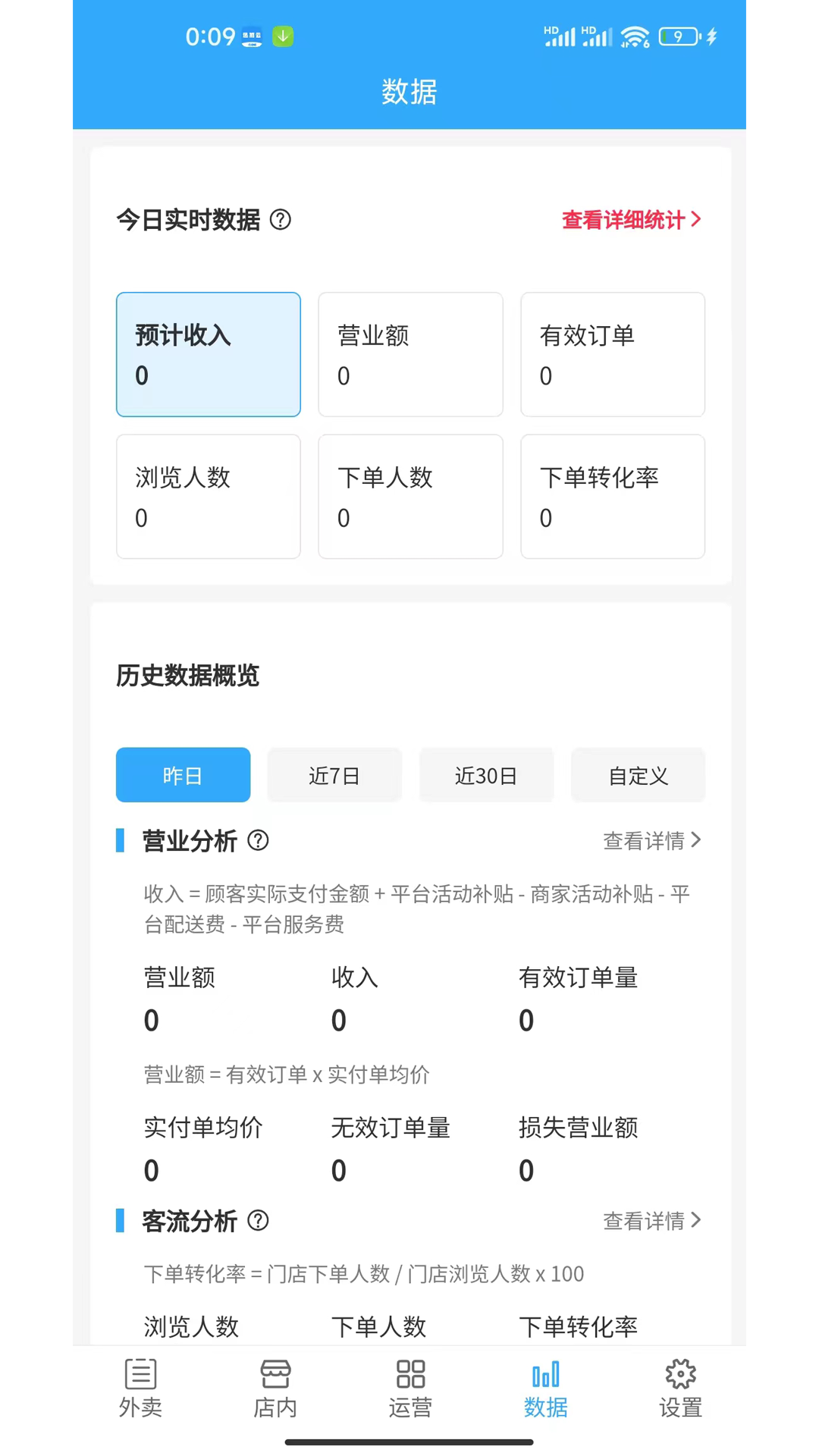Switch history range to 近30日
819x1456 pixels.
click(486, 775)
